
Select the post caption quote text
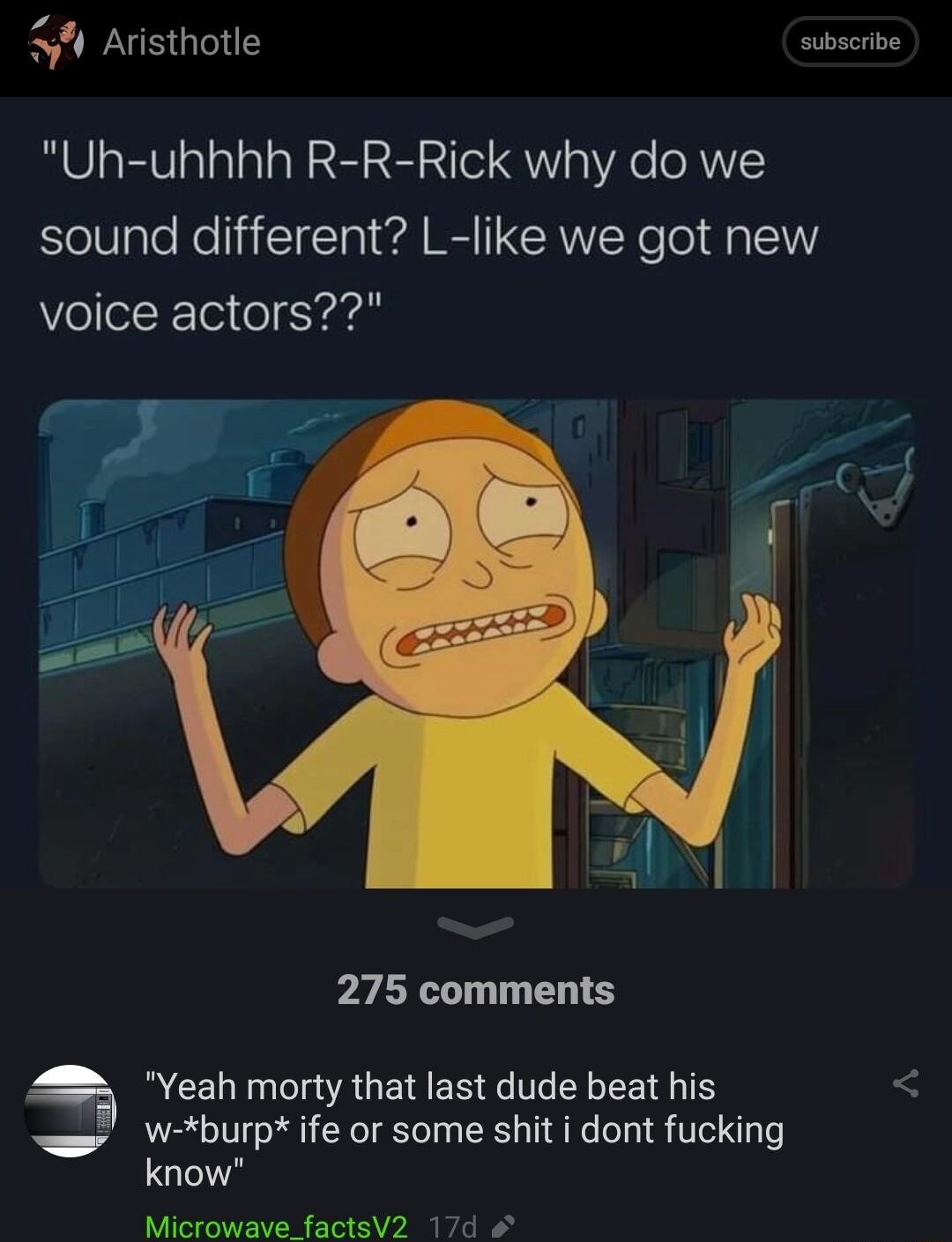point(432,234)
